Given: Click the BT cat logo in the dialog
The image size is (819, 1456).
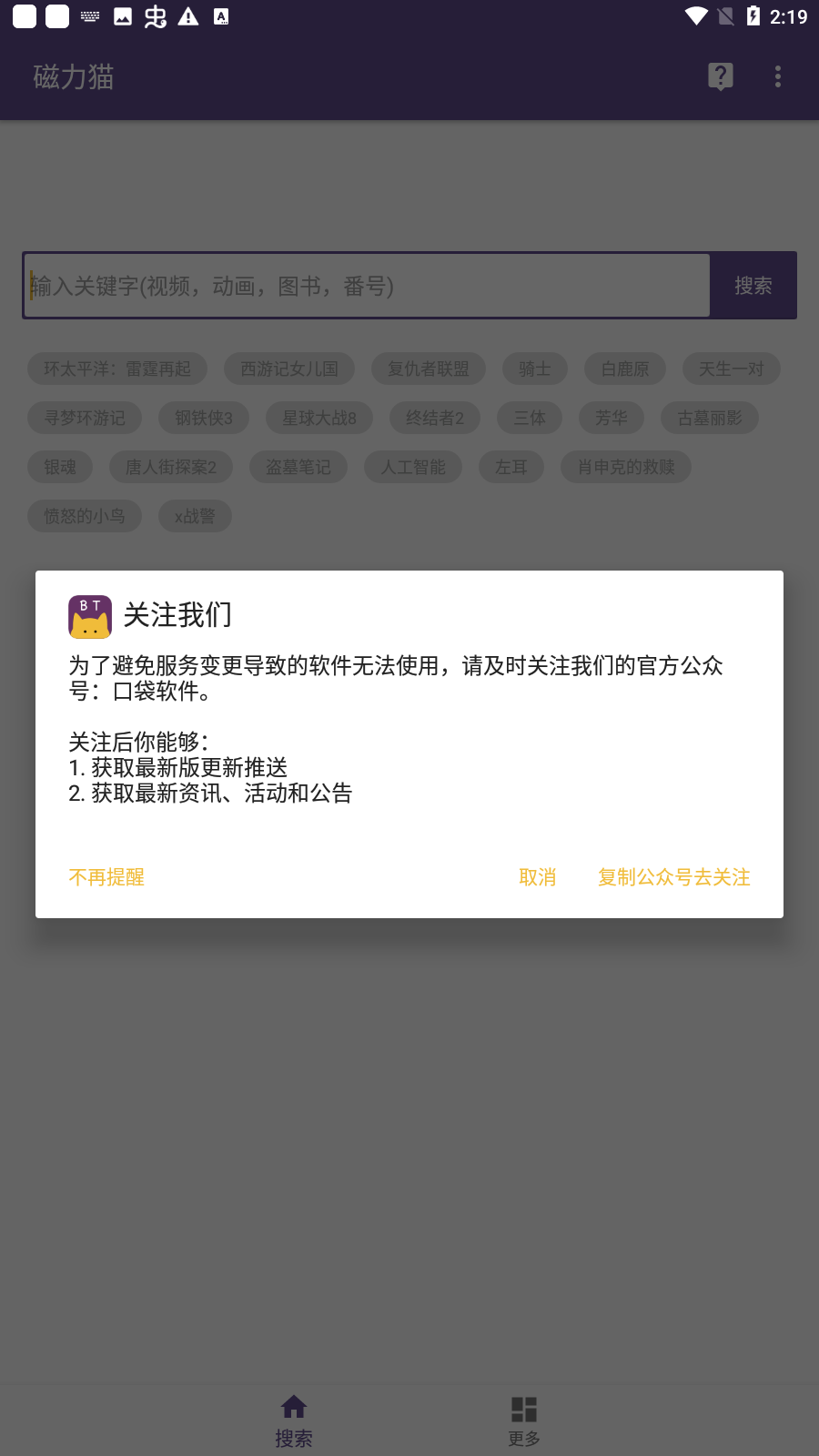Looking at the screenshot, I should click(x=89, y=616).
